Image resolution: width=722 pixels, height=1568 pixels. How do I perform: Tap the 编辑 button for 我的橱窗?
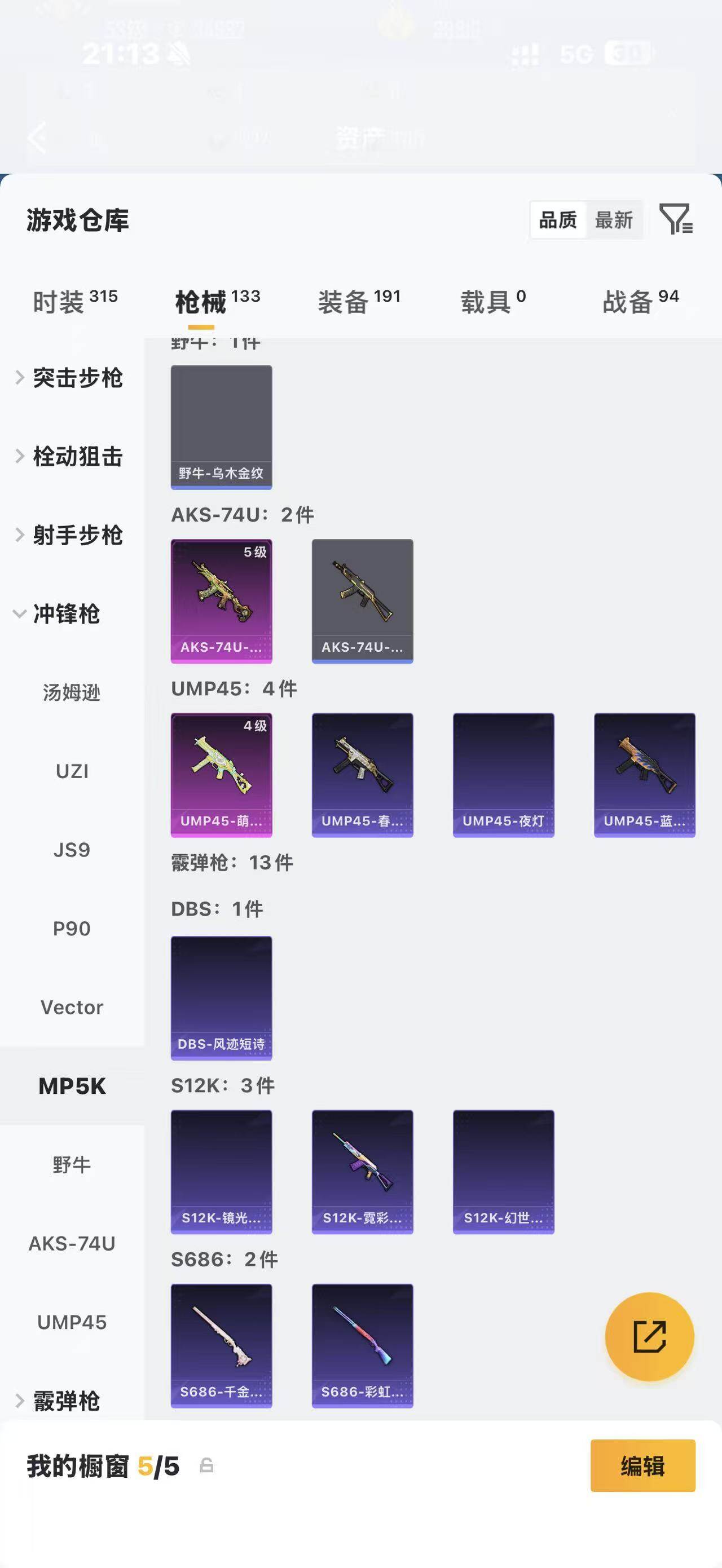pyautogui.click(x=643, y=1466)
